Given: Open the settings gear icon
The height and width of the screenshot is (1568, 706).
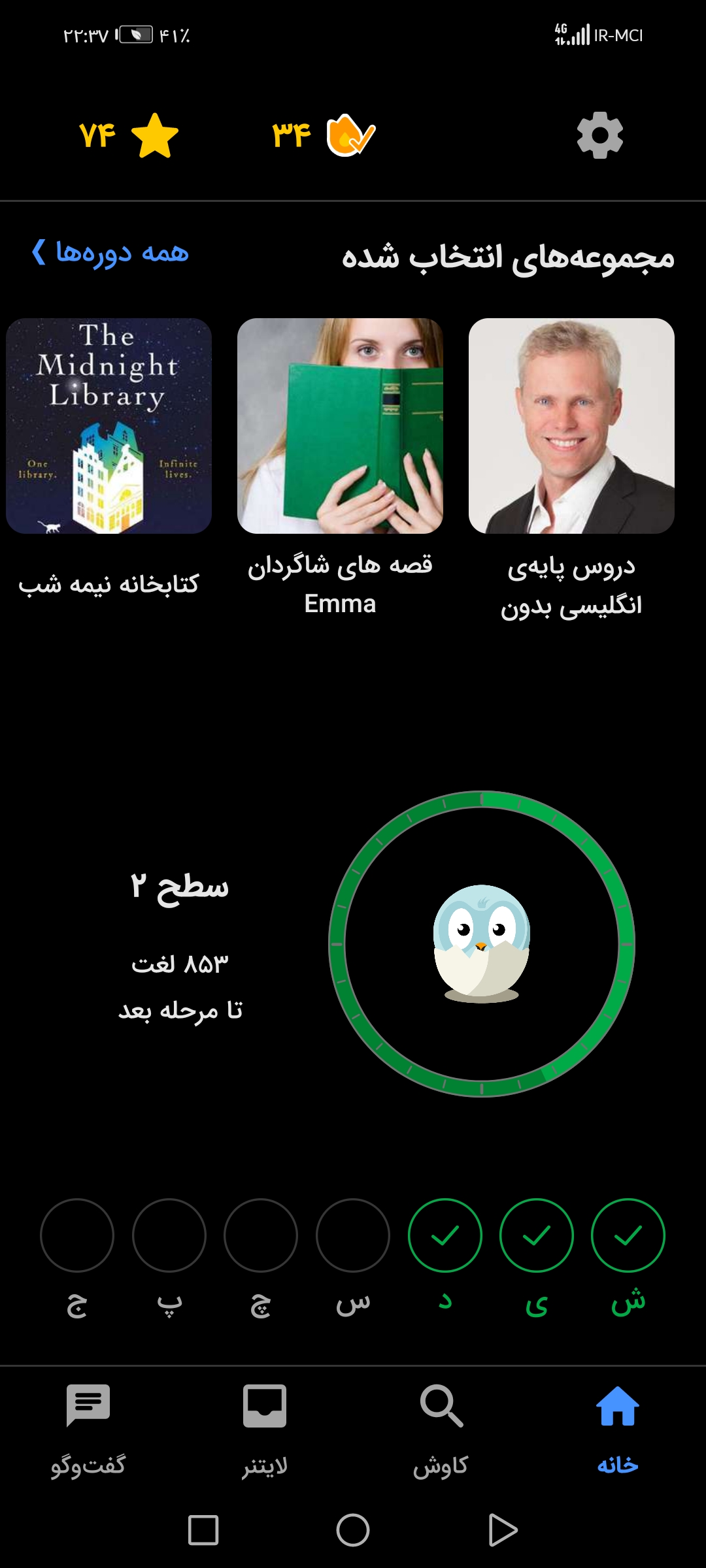Looking at the screenshot, I should tap(600, 135).
